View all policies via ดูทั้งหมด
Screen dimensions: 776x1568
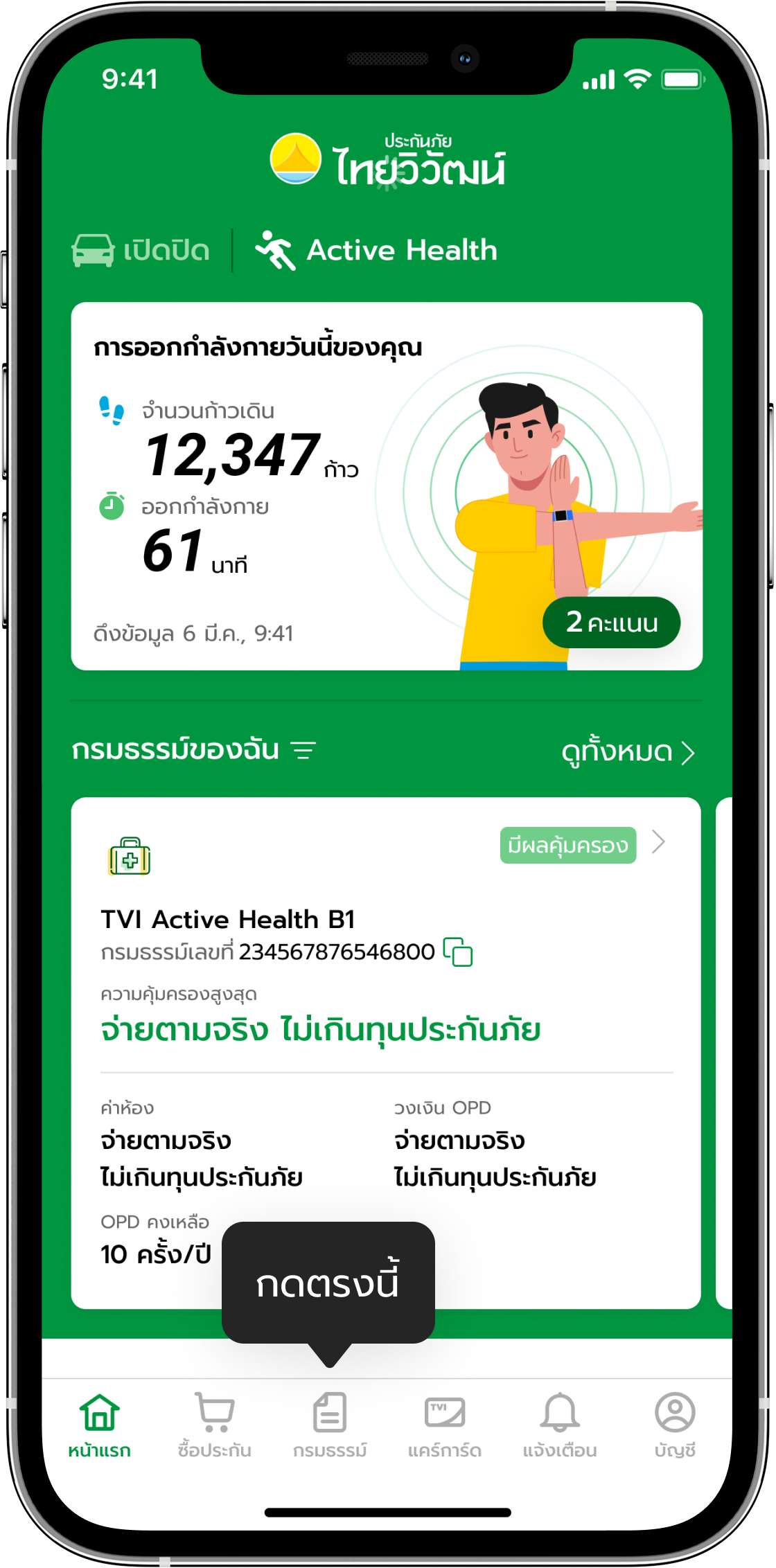(x=627, y=752)
